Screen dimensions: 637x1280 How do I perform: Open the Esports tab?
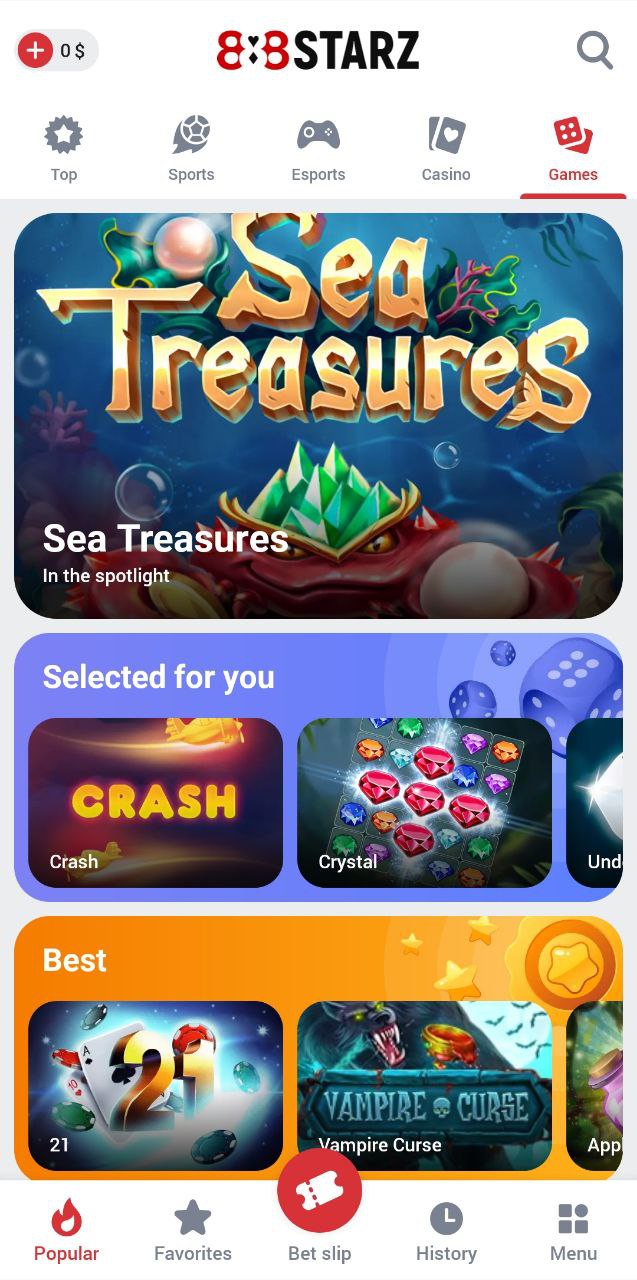pos(318,150)
